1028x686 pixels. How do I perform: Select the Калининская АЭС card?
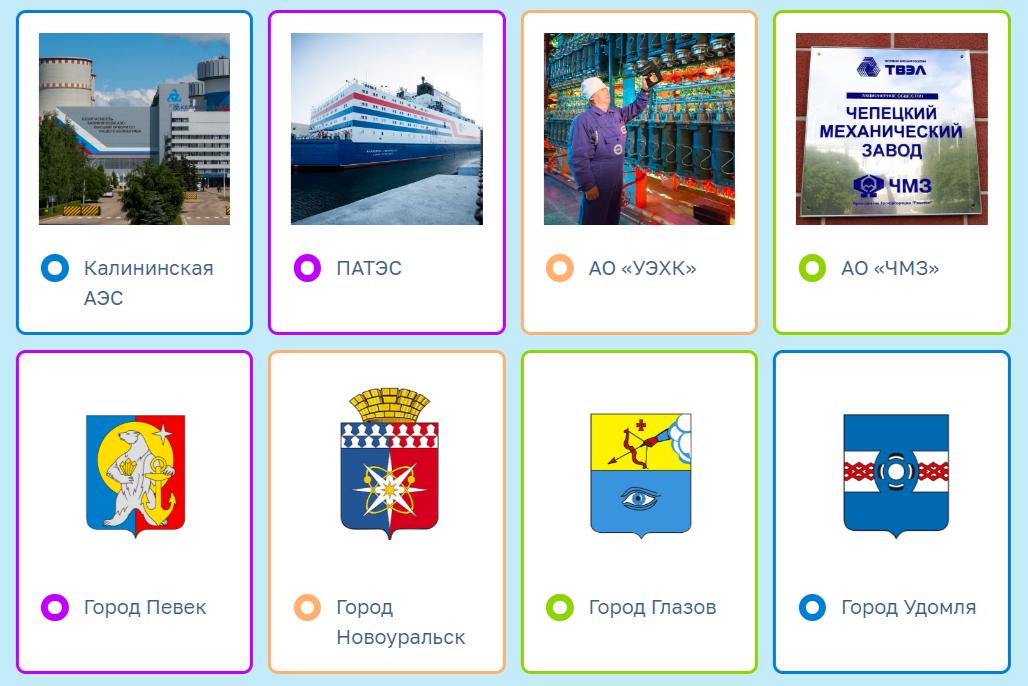(134, 172)
